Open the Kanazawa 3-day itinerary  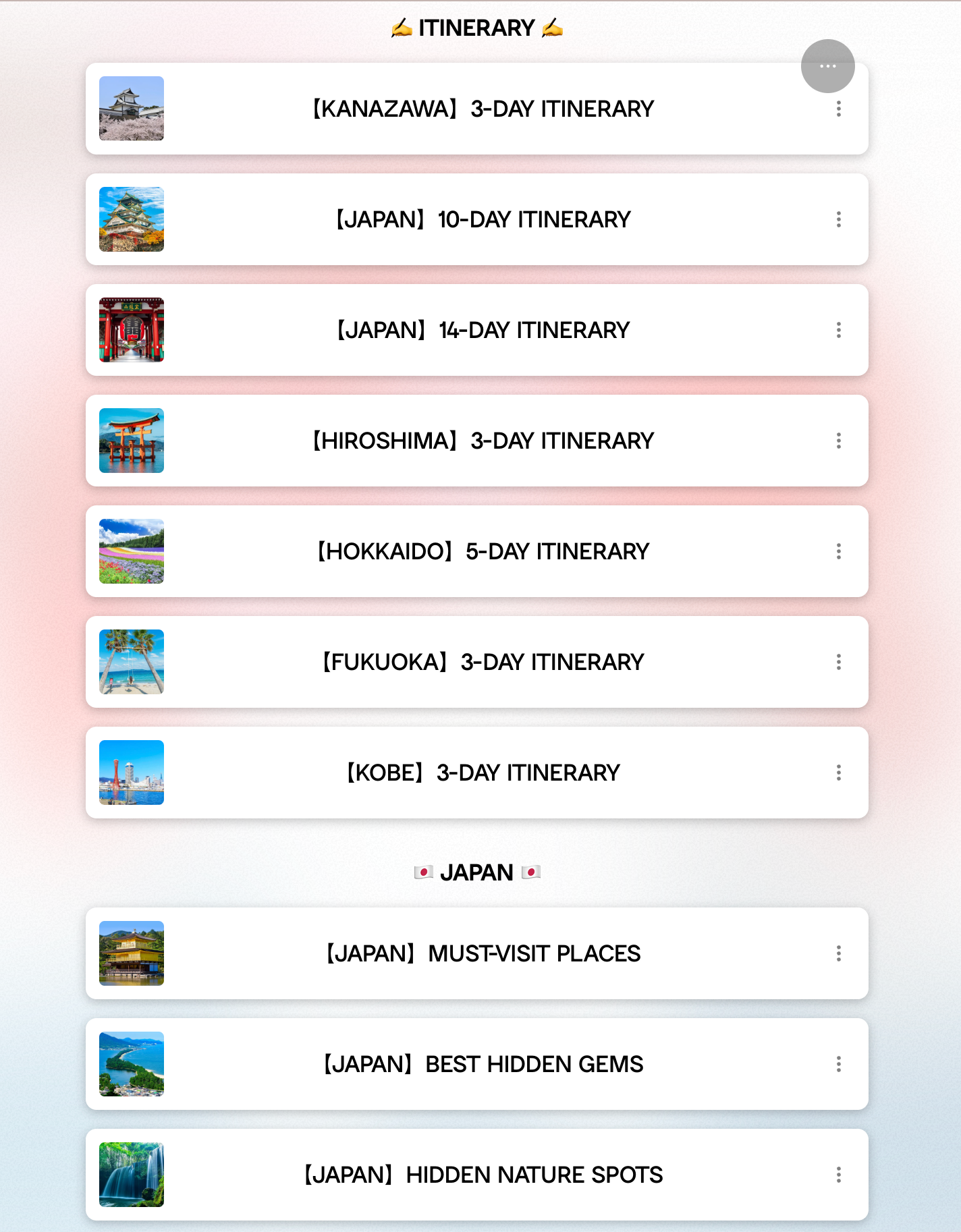[483, 109]
